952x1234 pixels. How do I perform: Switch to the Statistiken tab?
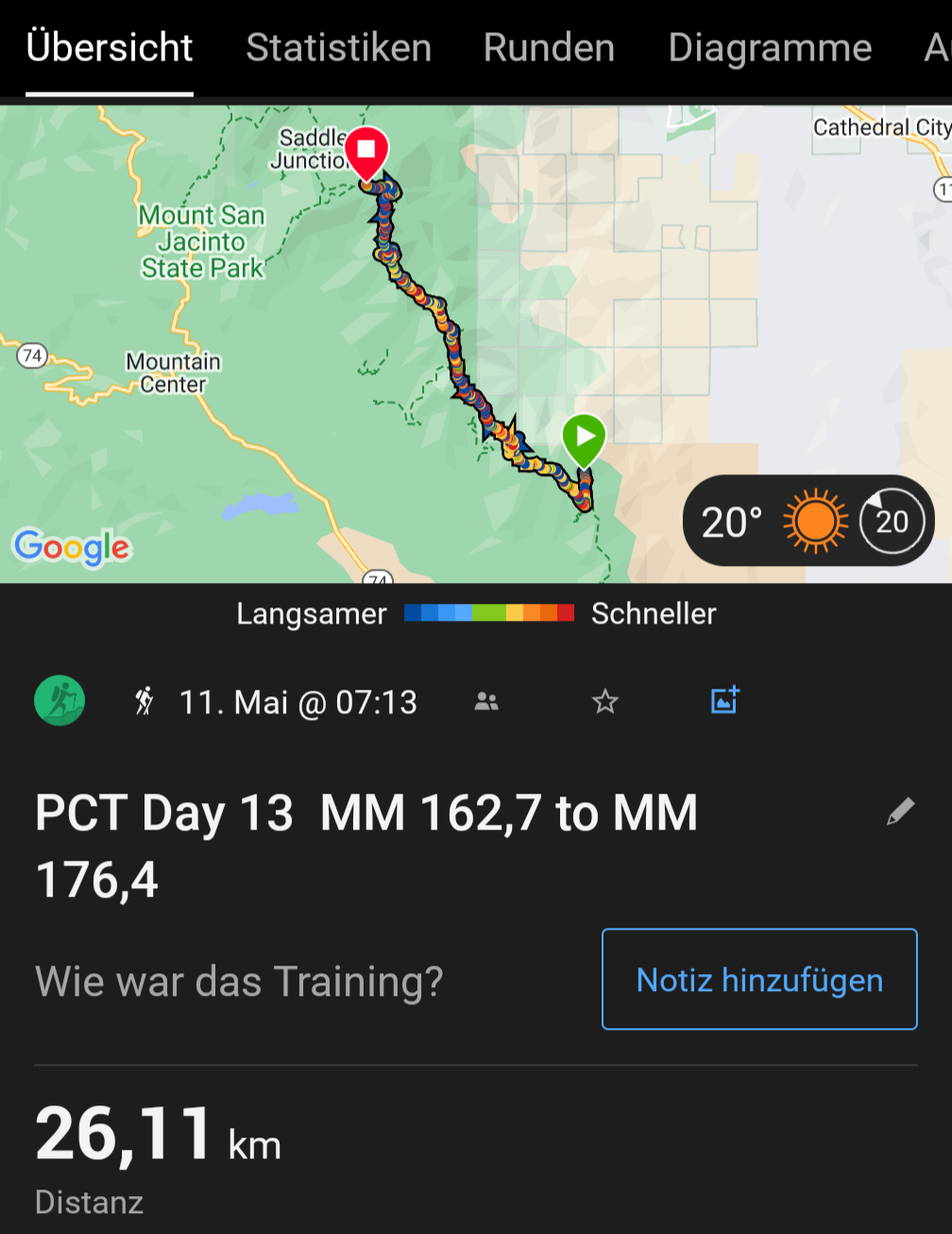tap(338, 48)
